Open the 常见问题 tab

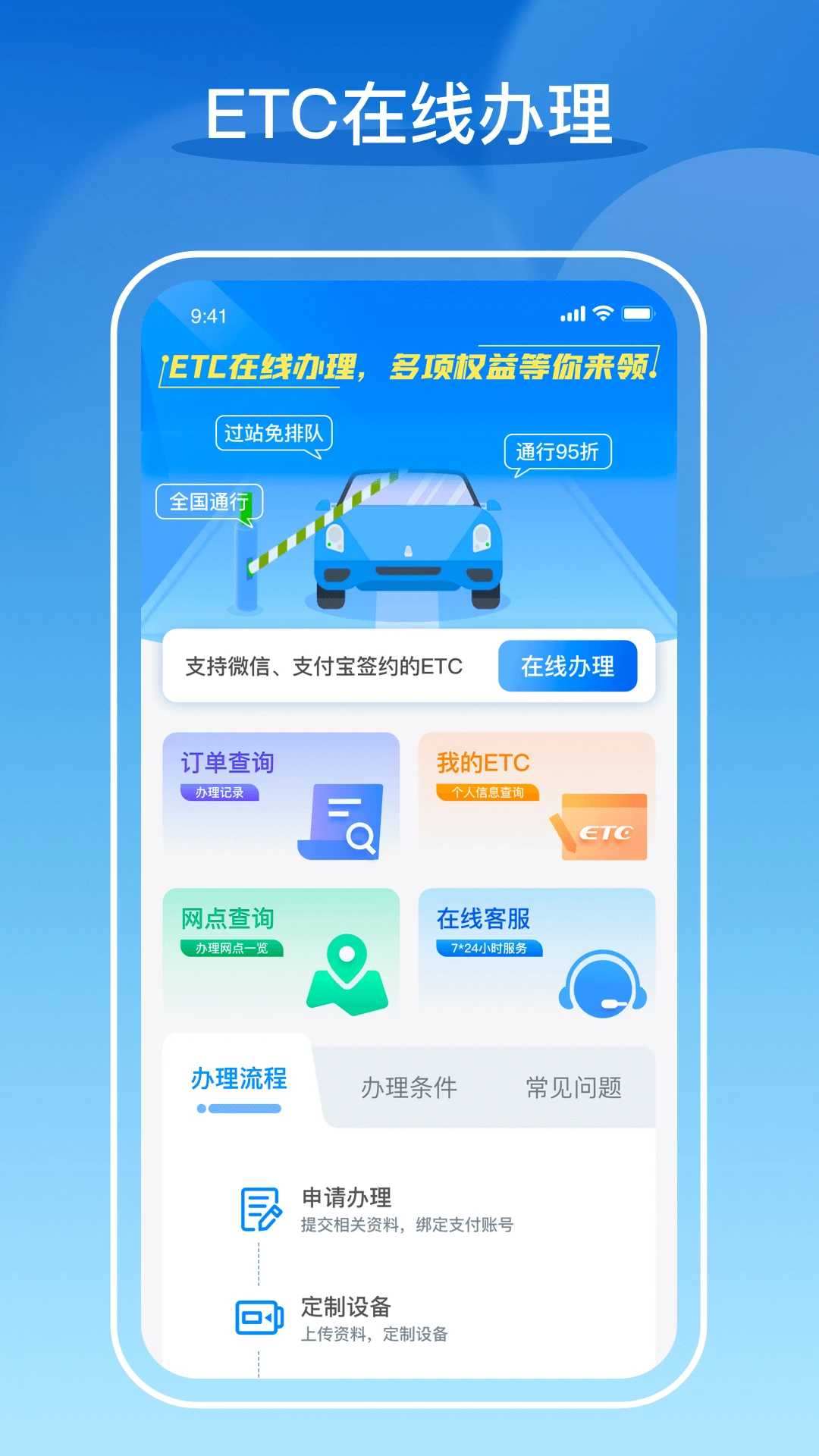point(575,1087)
